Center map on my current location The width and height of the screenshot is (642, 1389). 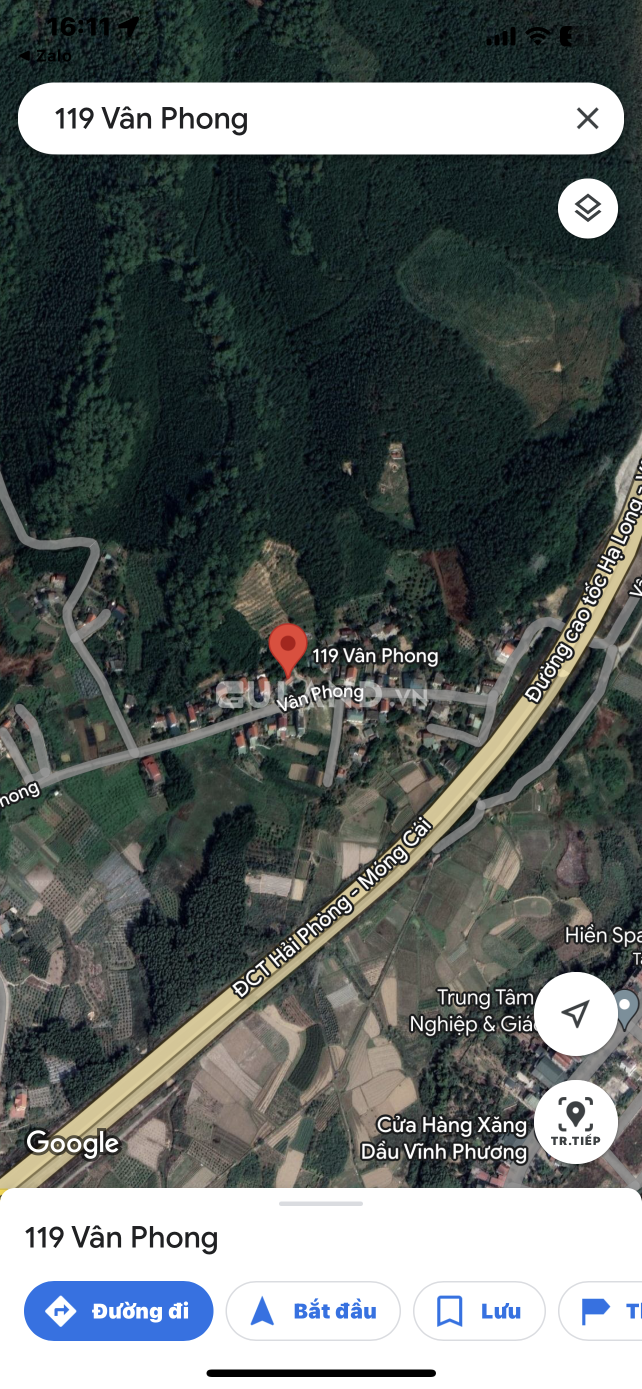575,1014
